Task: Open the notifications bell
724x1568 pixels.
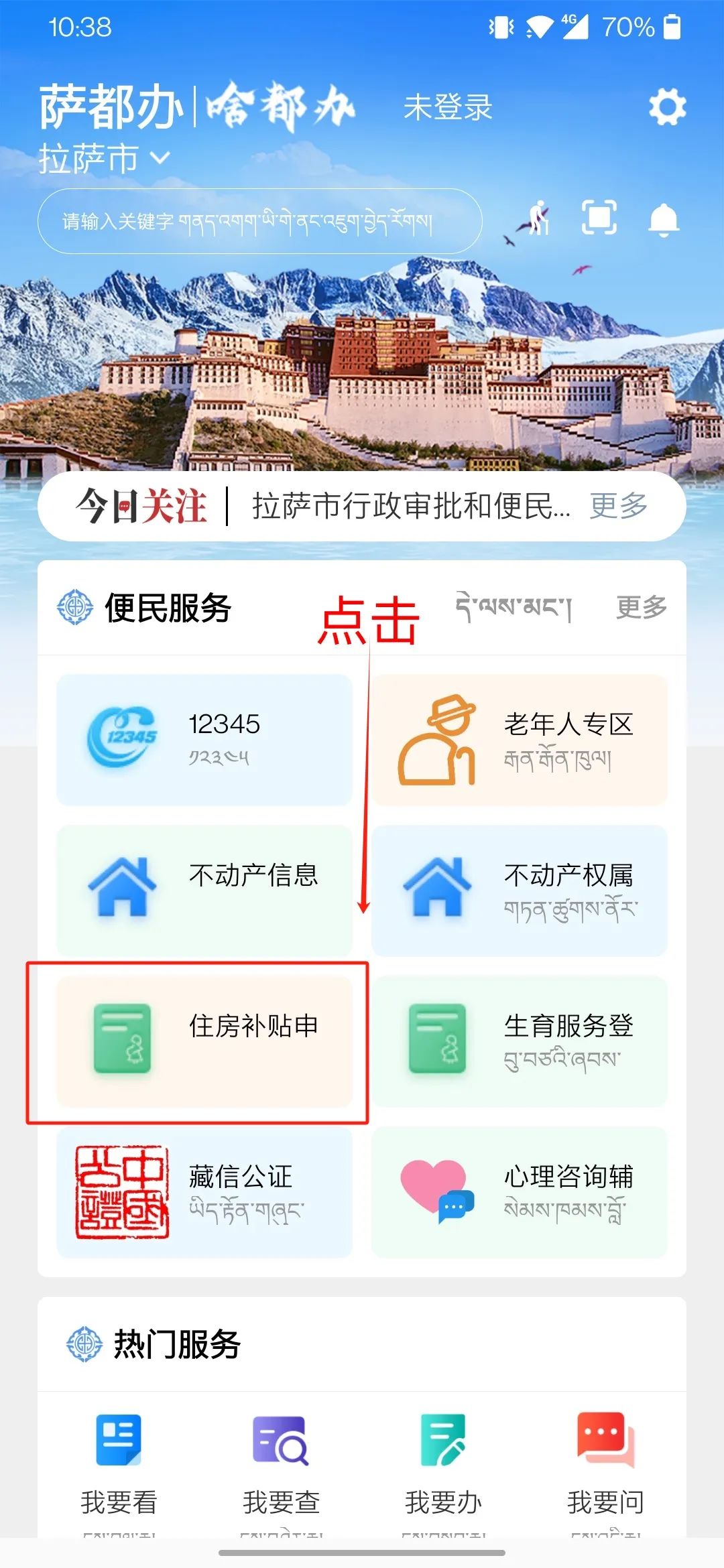Action: click(664, 220)
